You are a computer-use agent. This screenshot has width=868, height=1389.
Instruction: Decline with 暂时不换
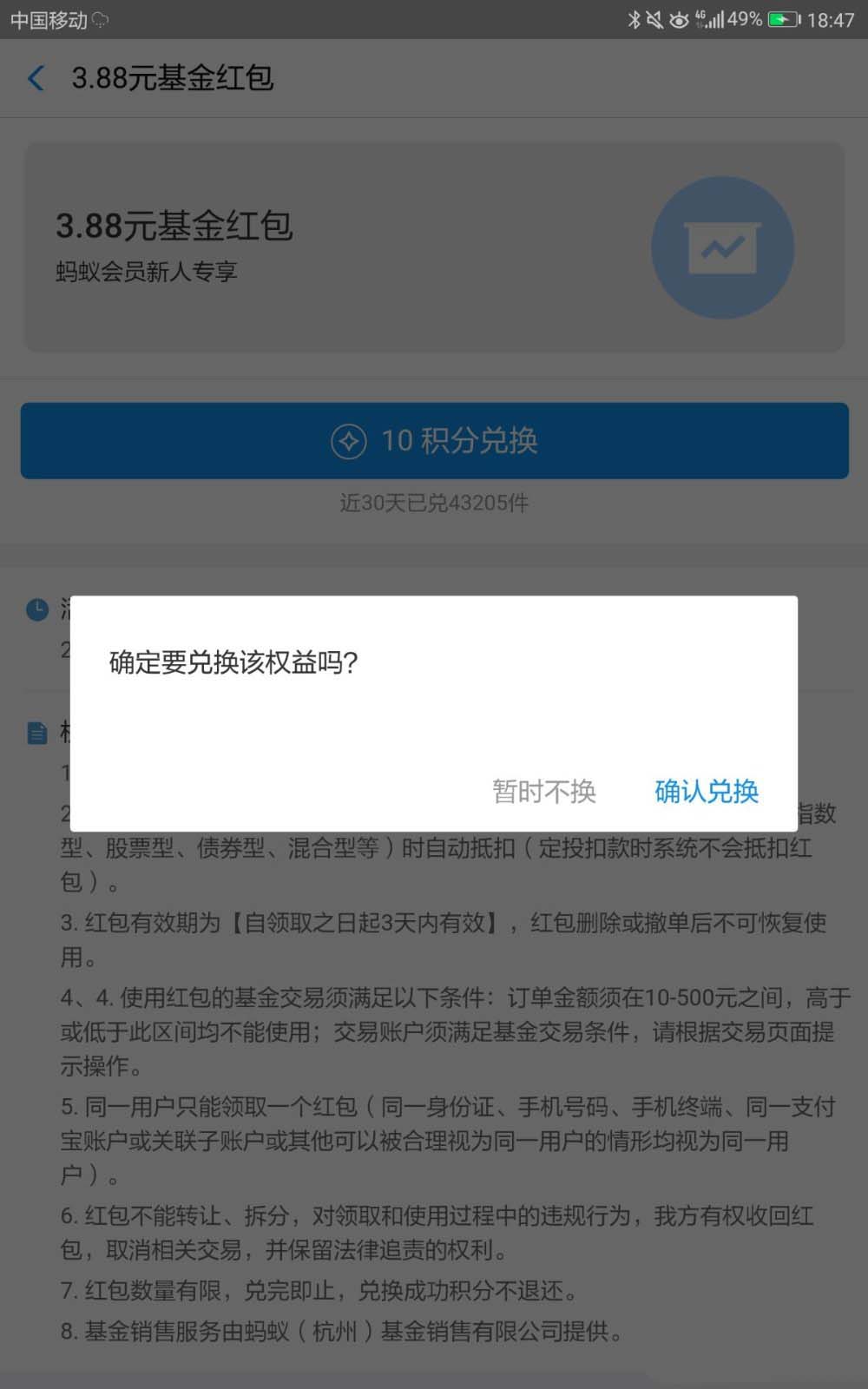[x=544, y=791]
